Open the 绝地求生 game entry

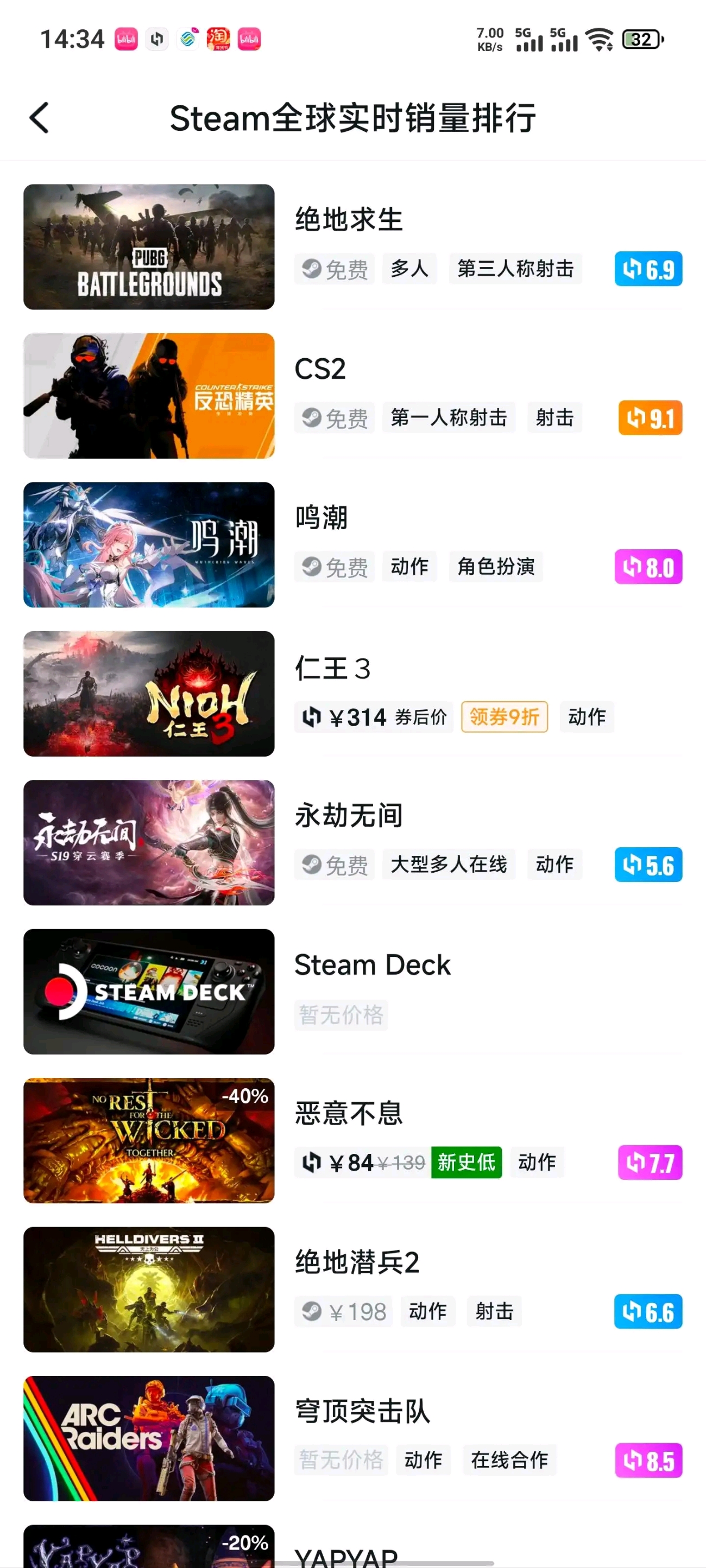[x=349, y=220]
